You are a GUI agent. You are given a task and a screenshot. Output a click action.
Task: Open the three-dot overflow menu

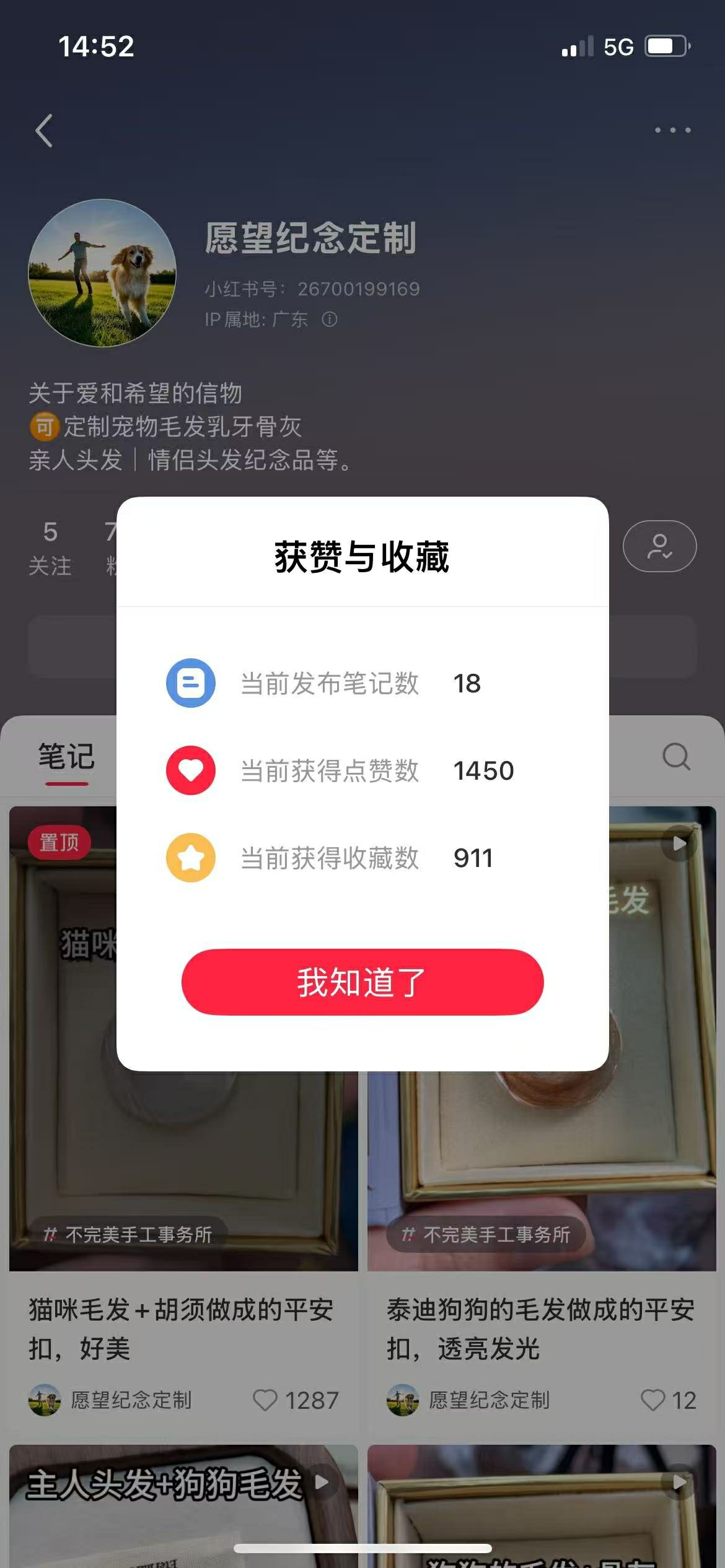click(x=672, y=130)
